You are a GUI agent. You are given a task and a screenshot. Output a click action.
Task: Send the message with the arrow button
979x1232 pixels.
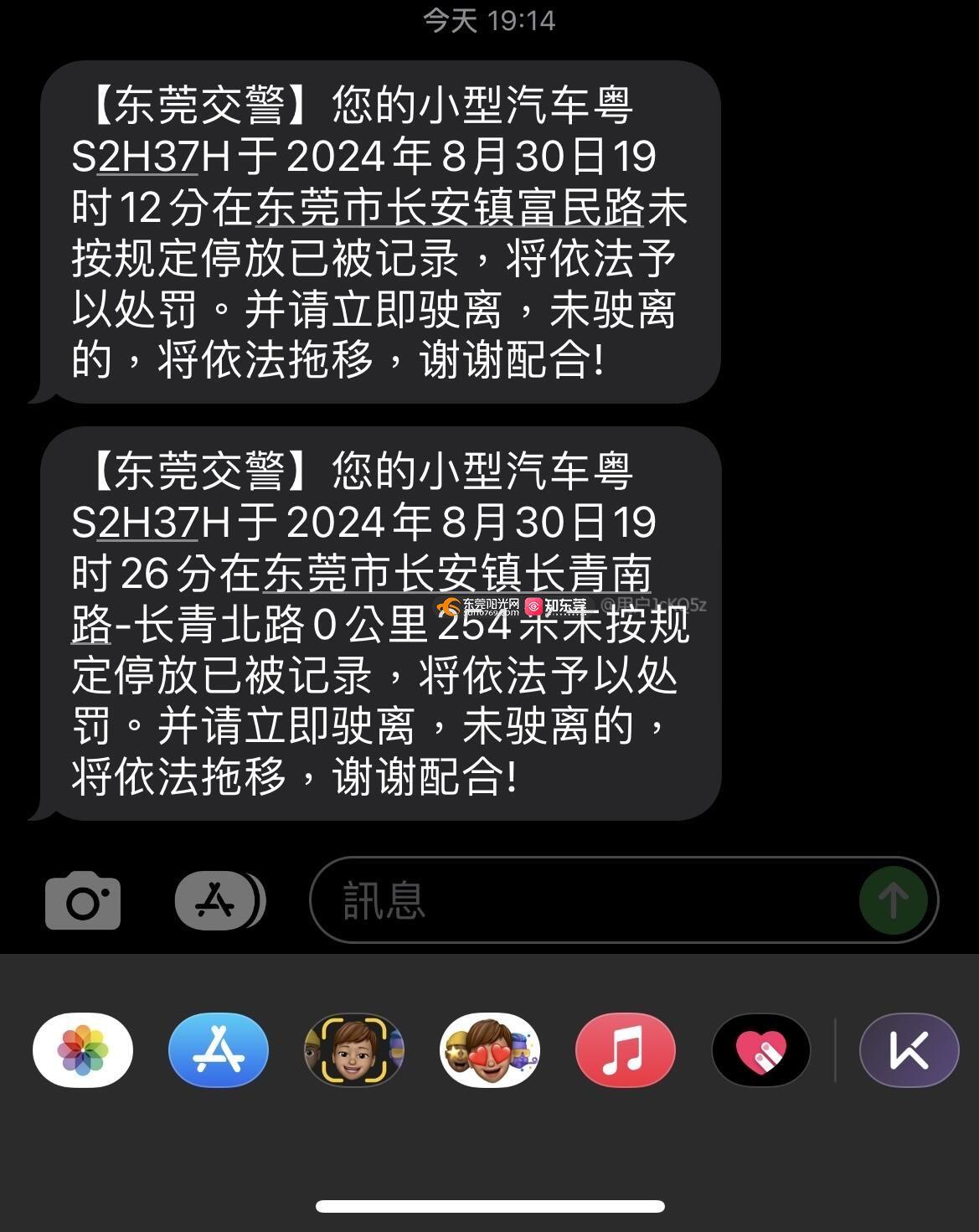(x=893, y=901)
